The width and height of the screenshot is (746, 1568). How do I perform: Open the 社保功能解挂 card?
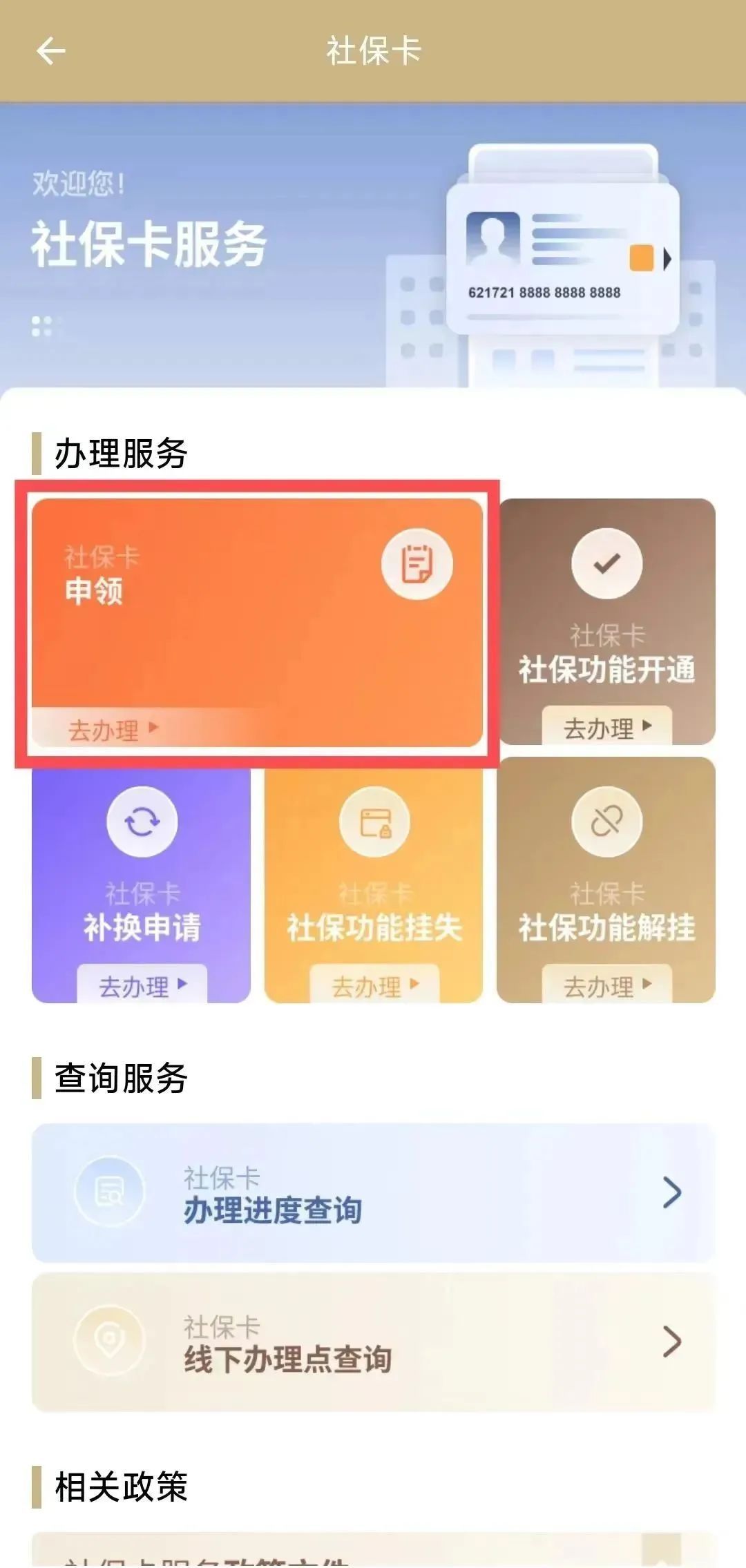tap(606, 885)
